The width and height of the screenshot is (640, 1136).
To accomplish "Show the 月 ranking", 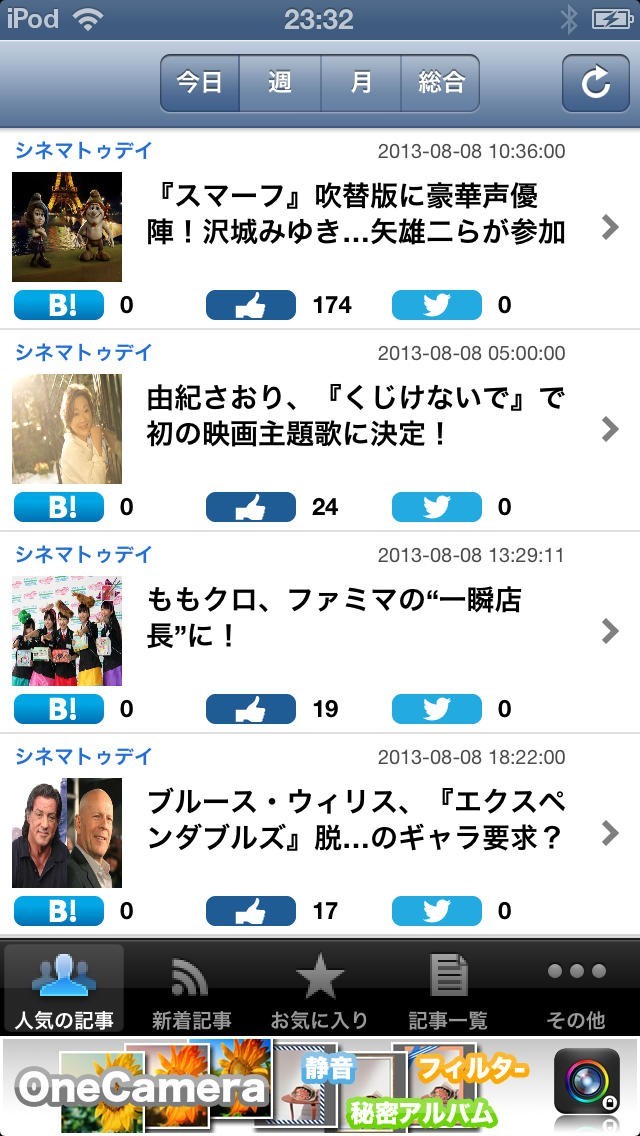I will coord(360,83).
